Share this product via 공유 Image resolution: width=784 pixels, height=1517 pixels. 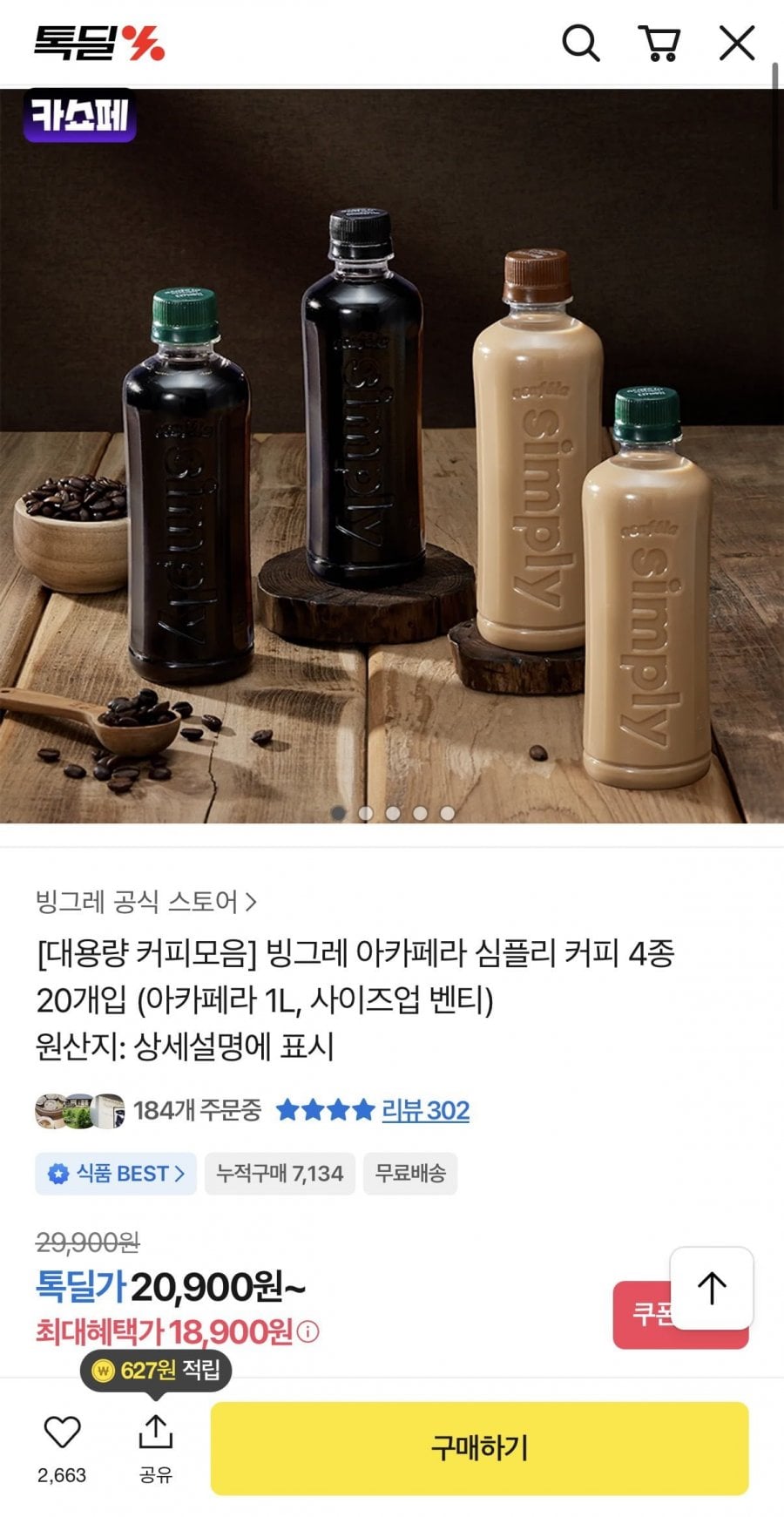point(156,1449)
